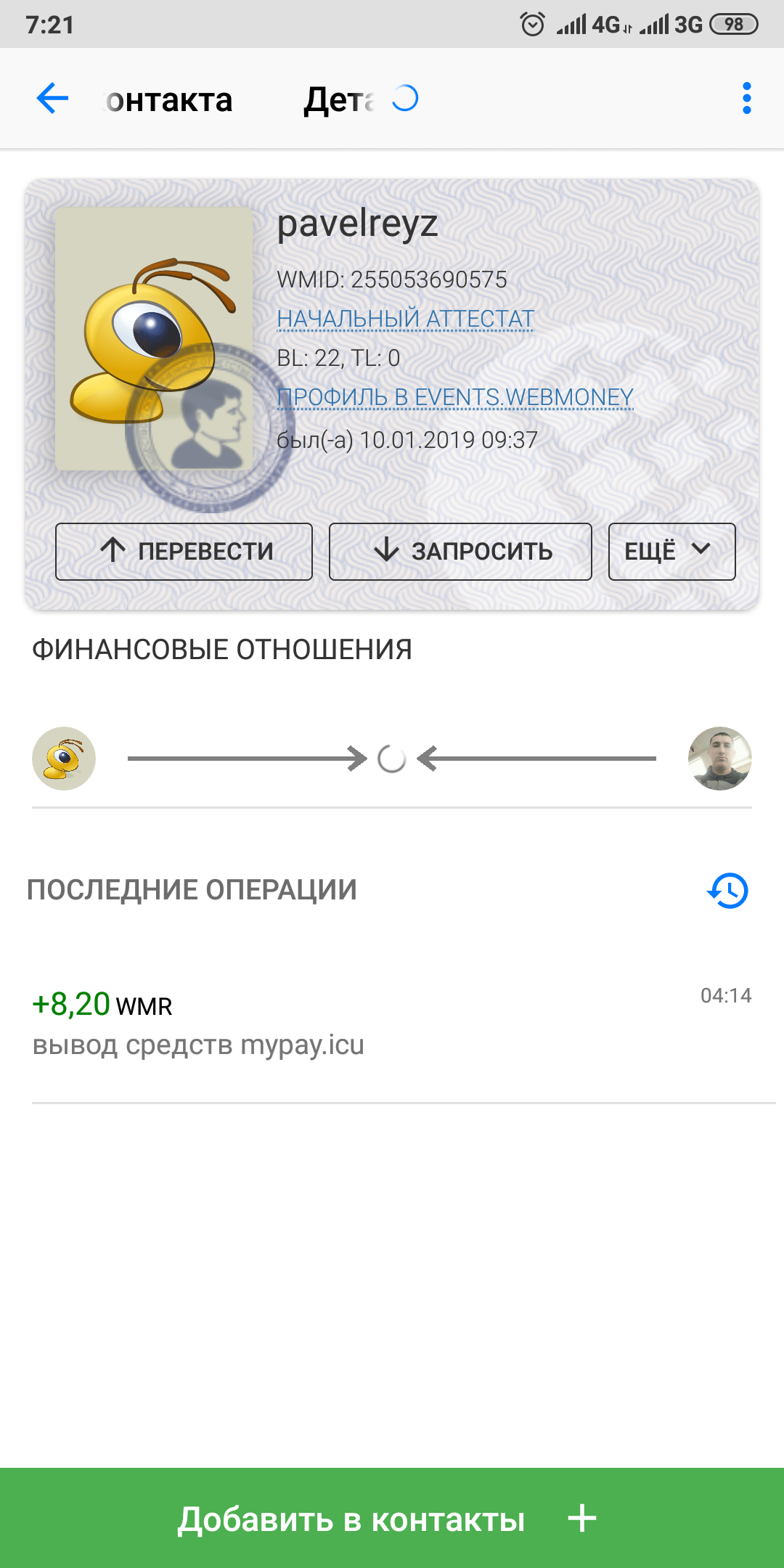Tap Добавить в контакты
The image size is (784, 1568).
tap(392, 1519)
